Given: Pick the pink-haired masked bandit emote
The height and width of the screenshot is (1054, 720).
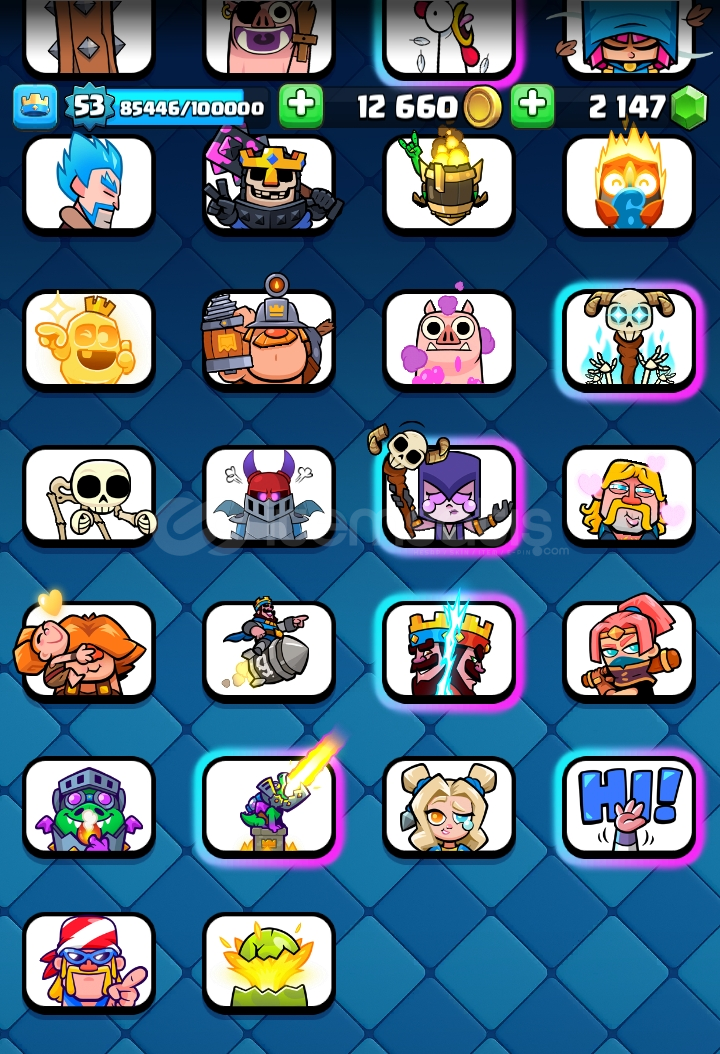Looking at the screenshot, I should tap(629, 650).
